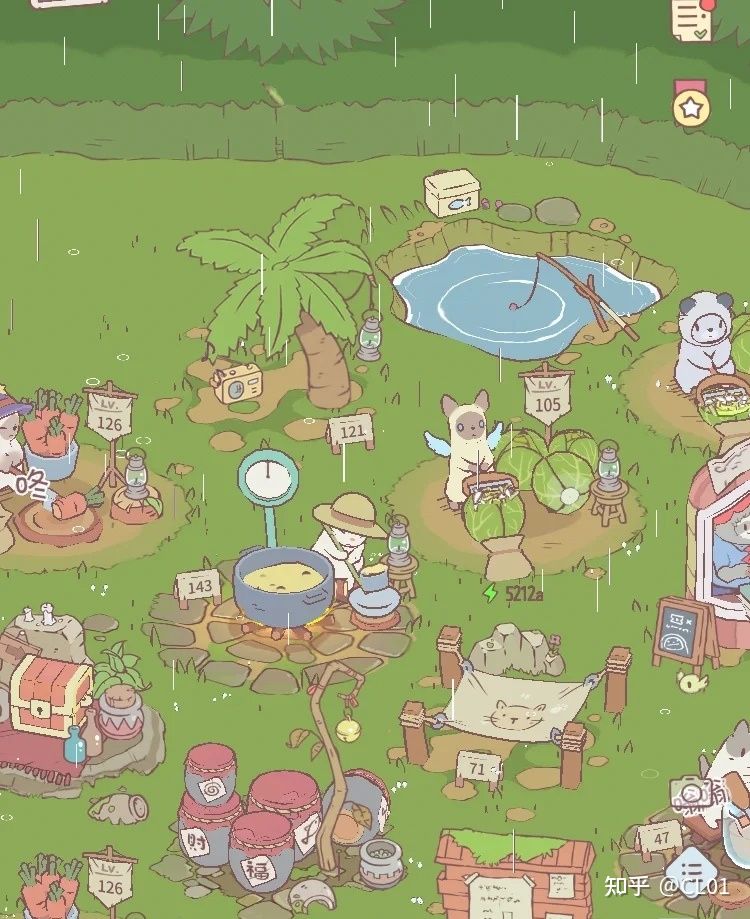The width and height of the screenshot is (750, 919).
Task: Tap the 71 sign at the cat hammock
Action: [x=478, y=768]
